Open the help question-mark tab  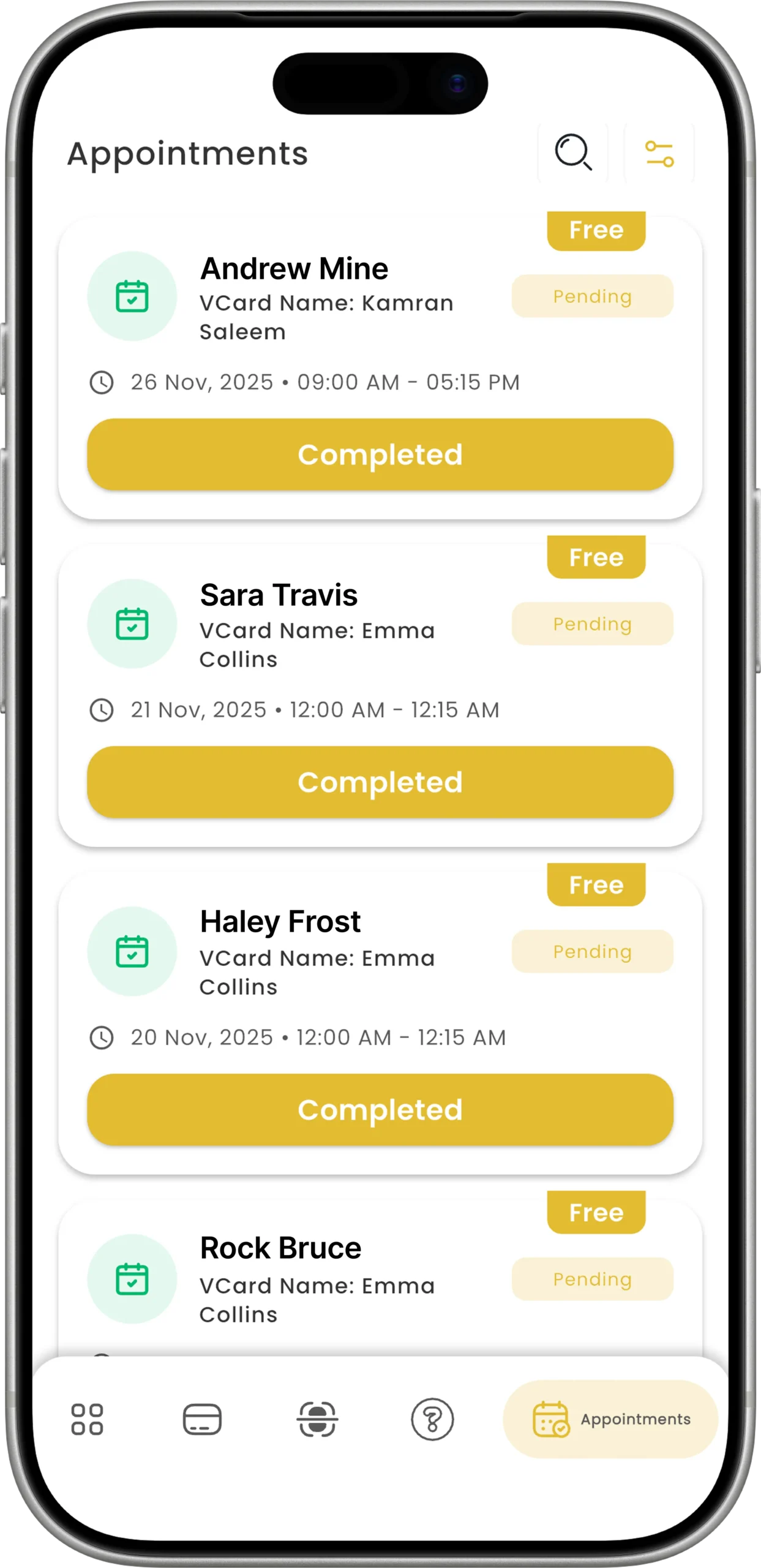pos(432,1419)
